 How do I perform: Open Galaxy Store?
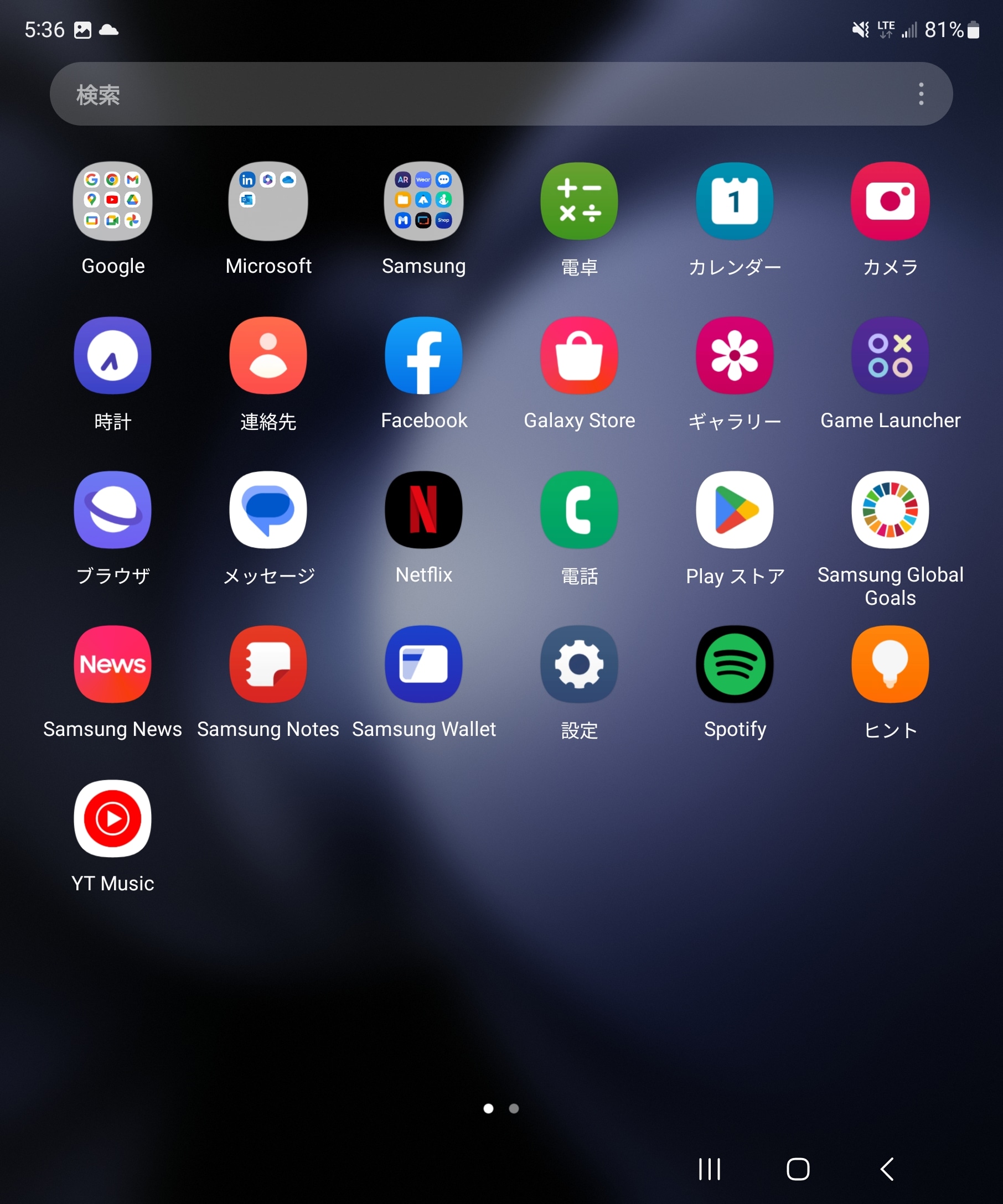579,355
